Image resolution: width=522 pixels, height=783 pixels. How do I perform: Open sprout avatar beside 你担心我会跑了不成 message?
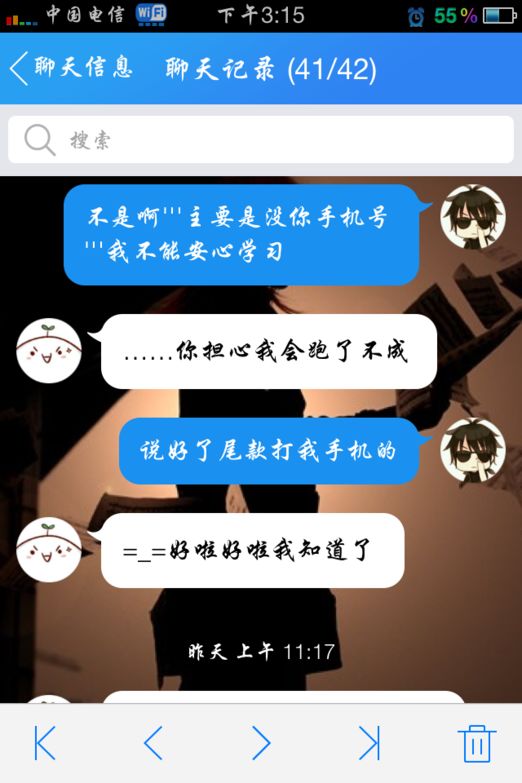[49, 351]
